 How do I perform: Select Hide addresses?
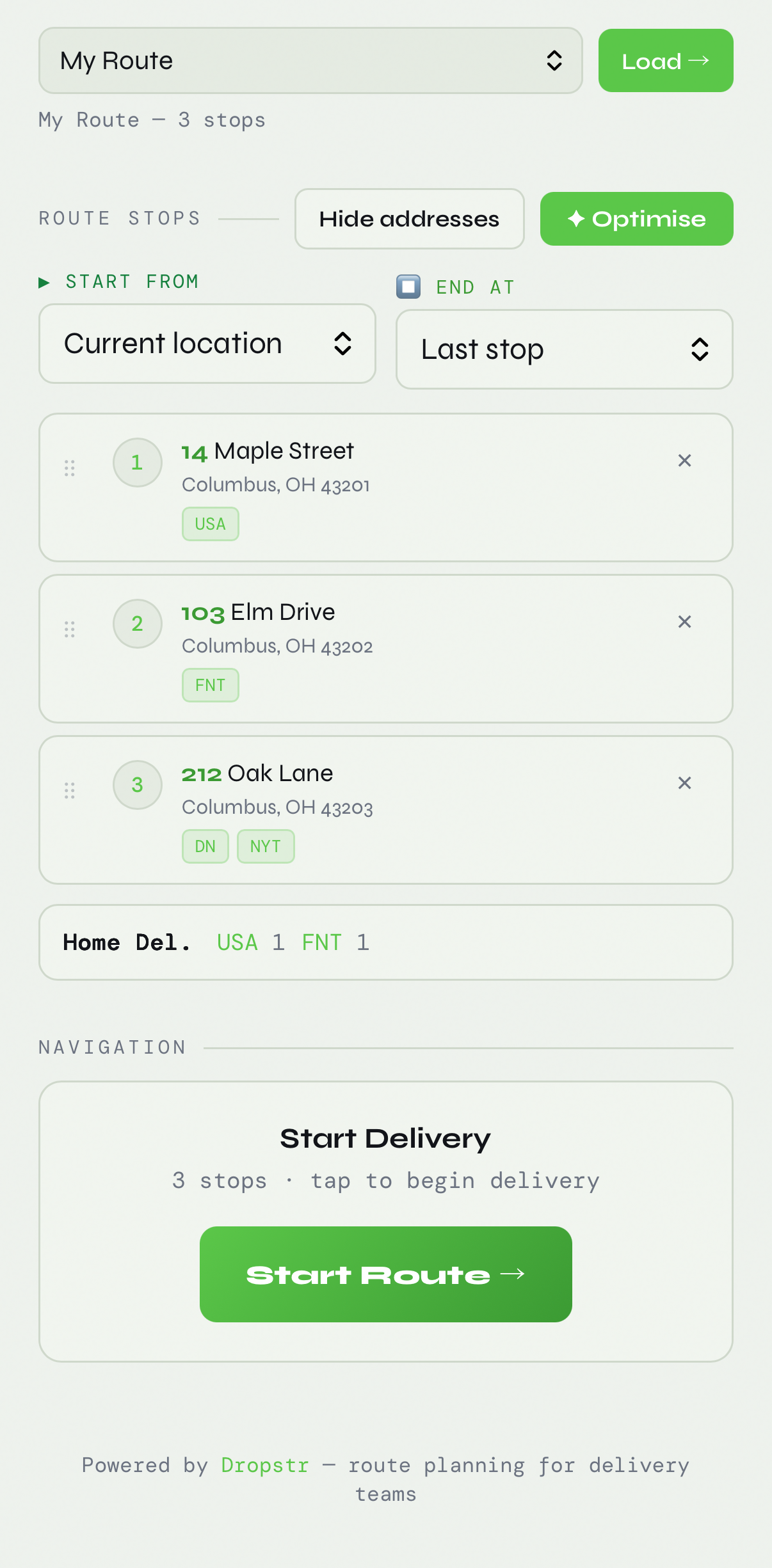coord(408,219)
